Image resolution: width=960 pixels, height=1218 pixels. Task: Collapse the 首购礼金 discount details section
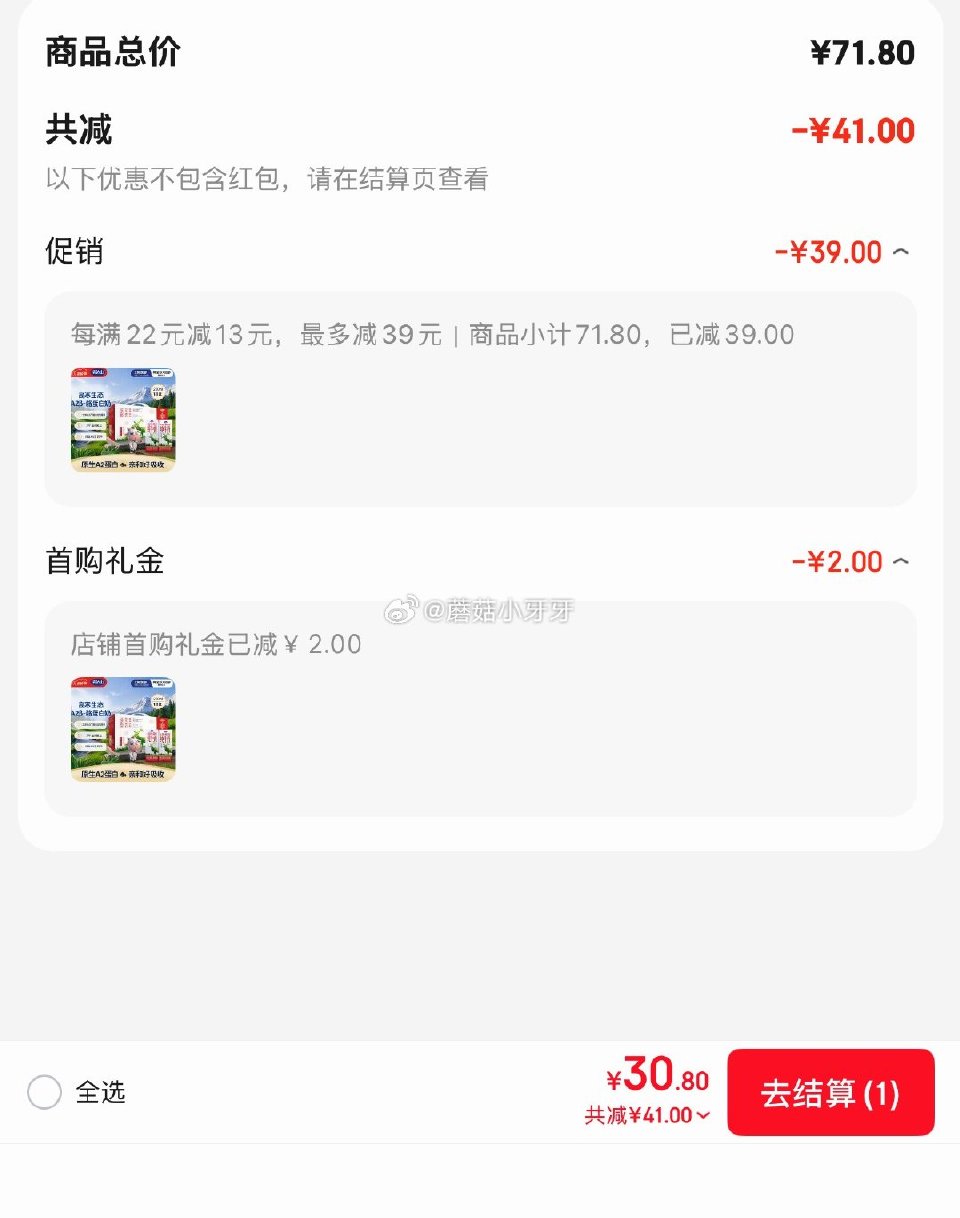(x=903, y=561)
